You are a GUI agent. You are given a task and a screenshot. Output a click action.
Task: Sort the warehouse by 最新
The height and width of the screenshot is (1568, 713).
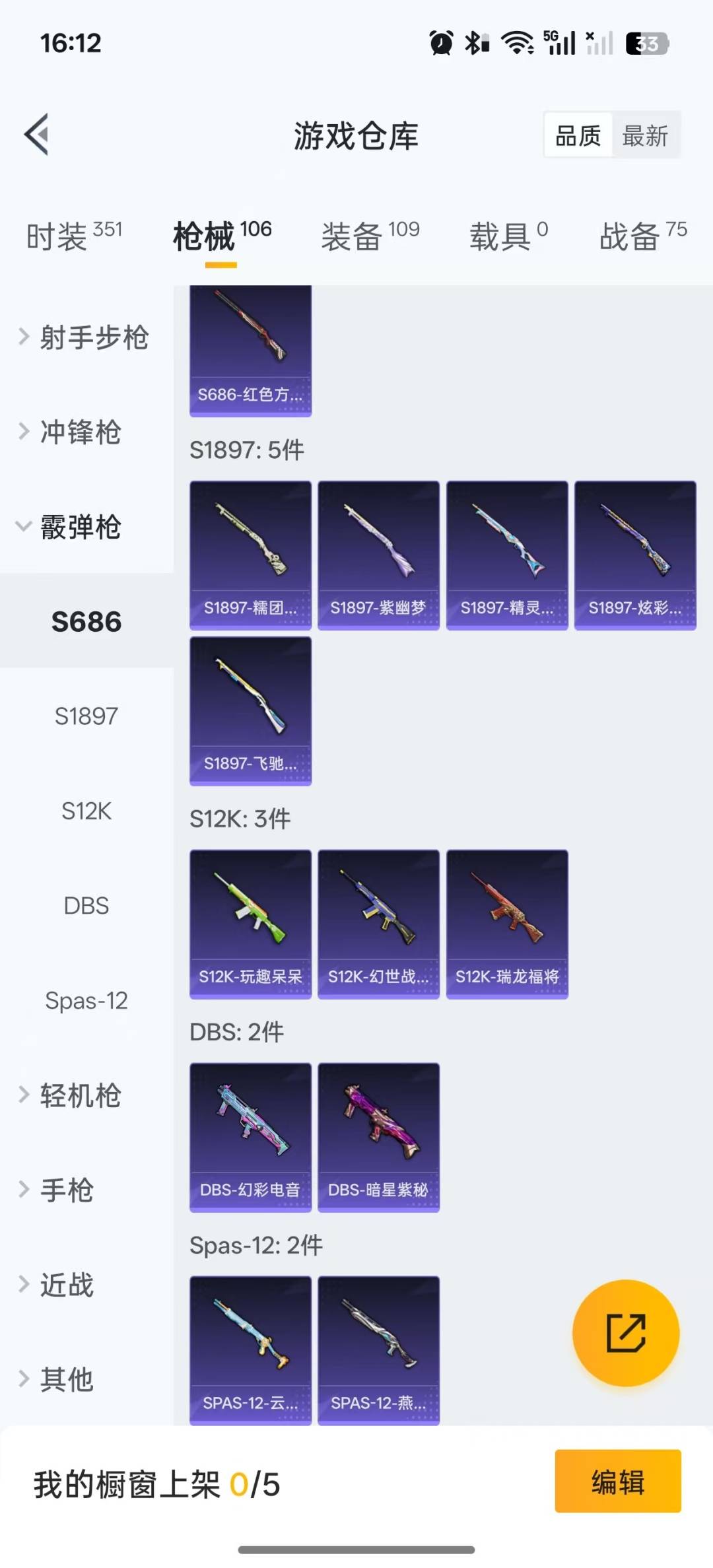pos(645,136)
